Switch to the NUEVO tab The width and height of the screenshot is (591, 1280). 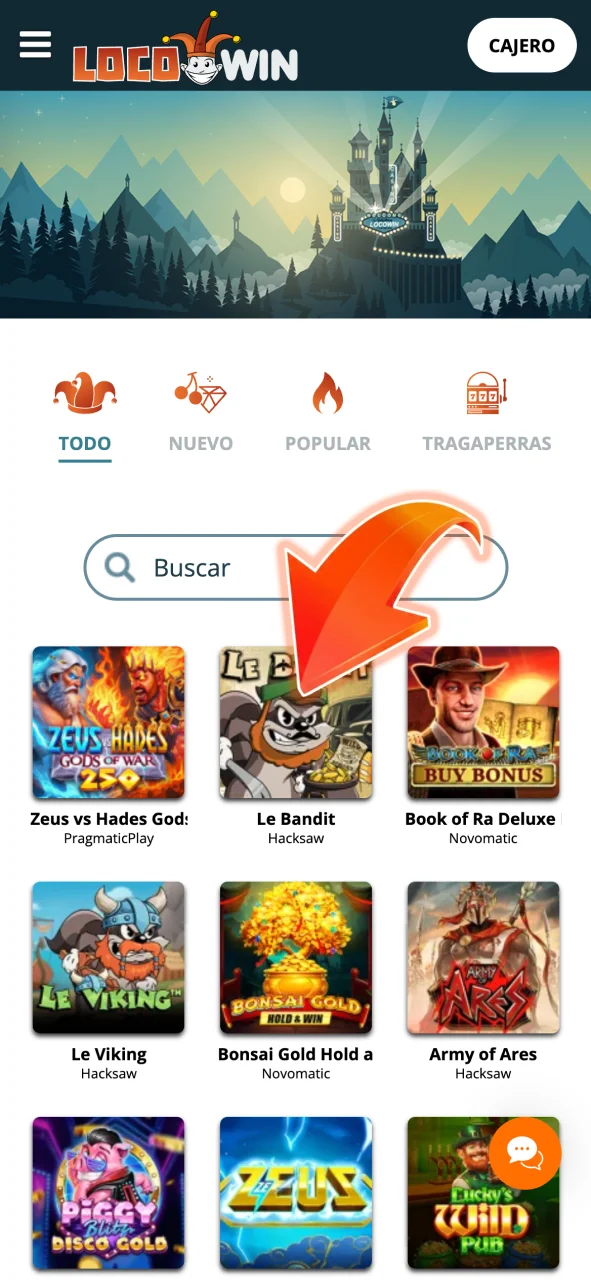tap(200, 413)
